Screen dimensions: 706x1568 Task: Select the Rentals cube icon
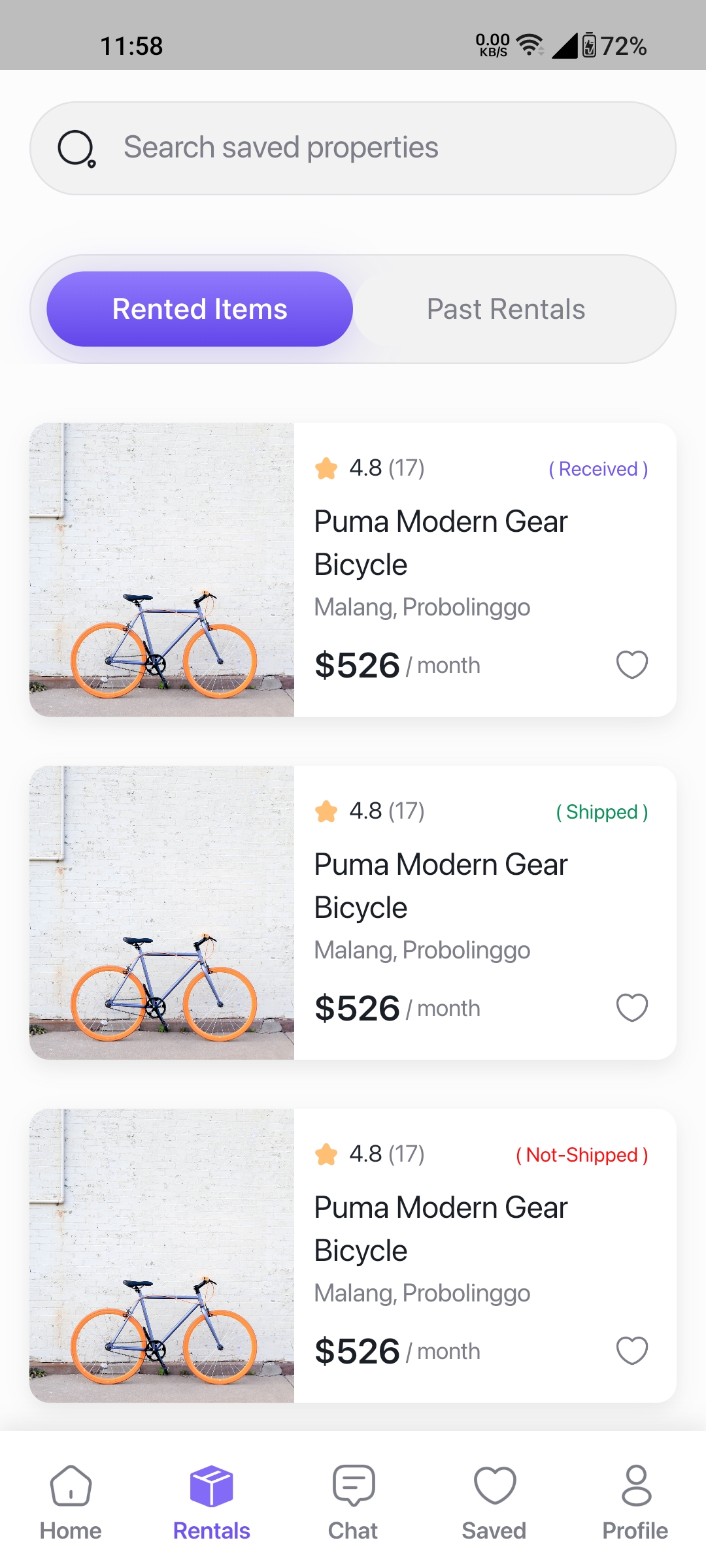[x=211, y=1486]
